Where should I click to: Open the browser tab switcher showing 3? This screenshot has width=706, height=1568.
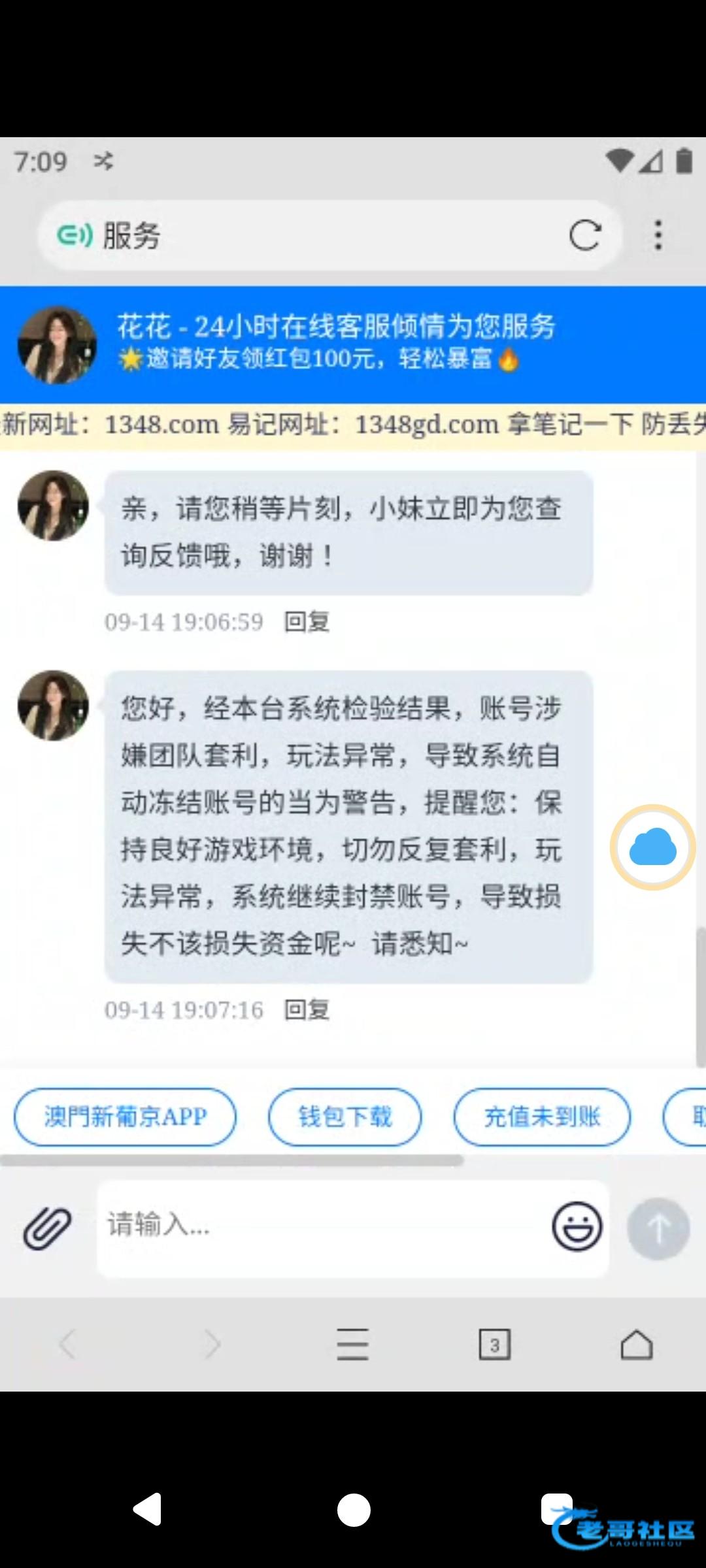[x=495, y=1345]
